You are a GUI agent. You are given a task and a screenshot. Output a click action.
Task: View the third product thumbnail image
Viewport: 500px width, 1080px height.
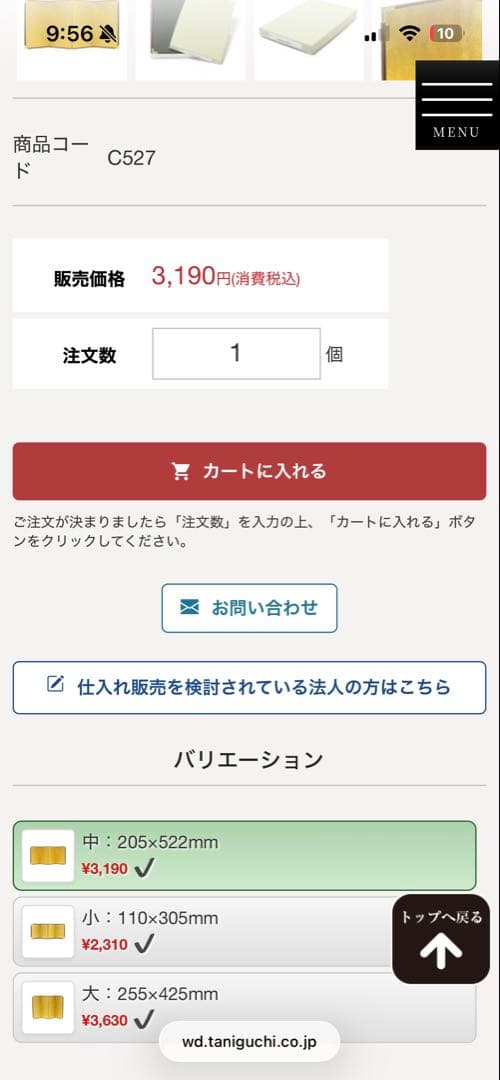click(309, 40)
